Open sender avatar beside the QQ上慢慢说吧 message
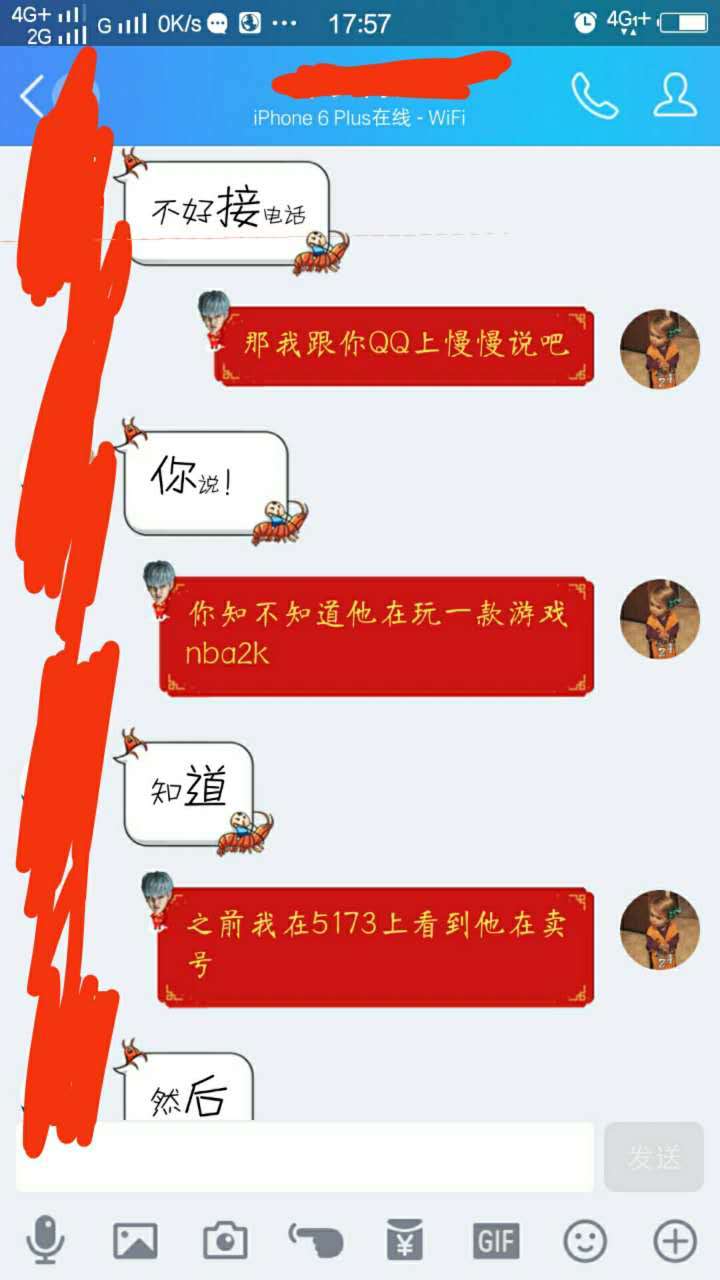This screenshot has width=720, height=1280. click(x=659, y=349)
